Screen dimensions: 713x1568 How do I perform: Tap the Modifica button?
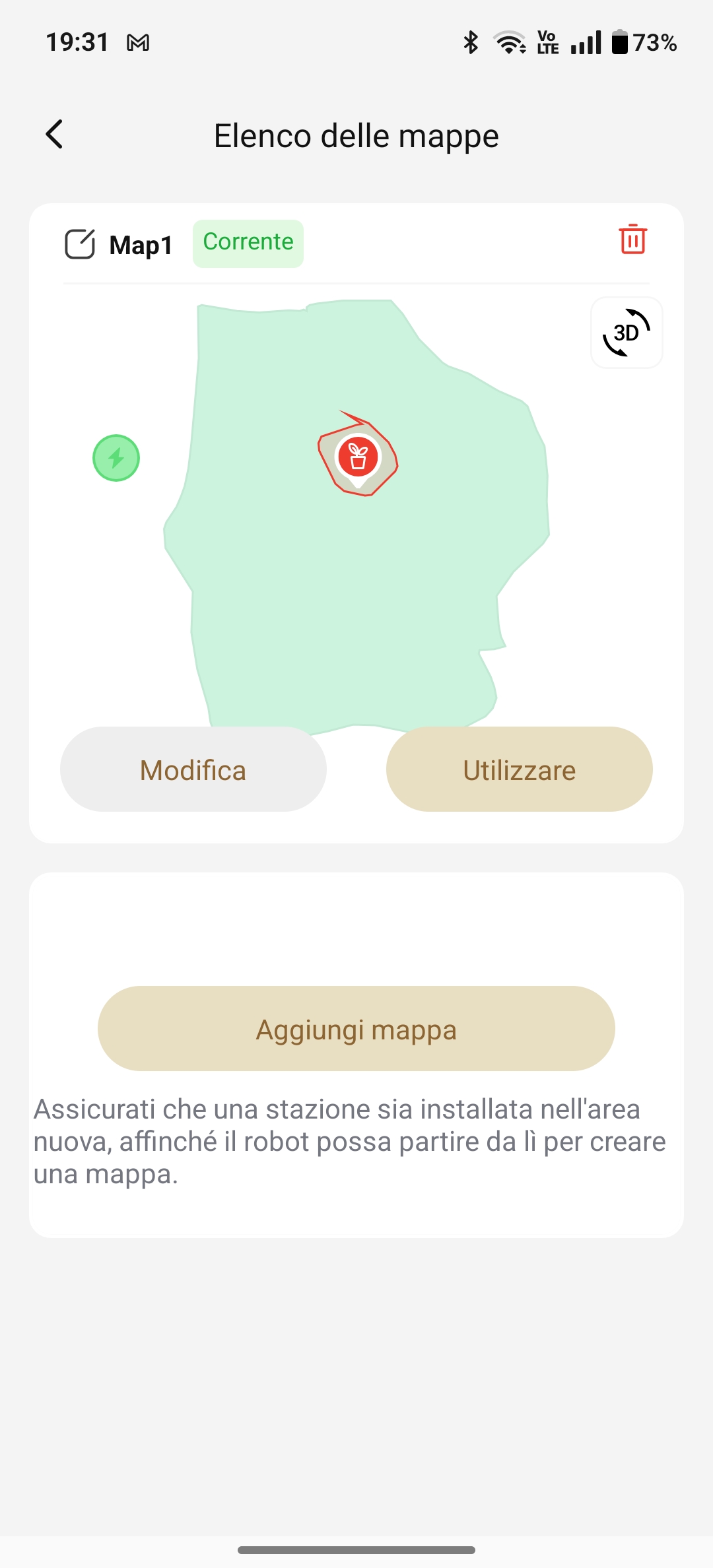pos(193,769)
